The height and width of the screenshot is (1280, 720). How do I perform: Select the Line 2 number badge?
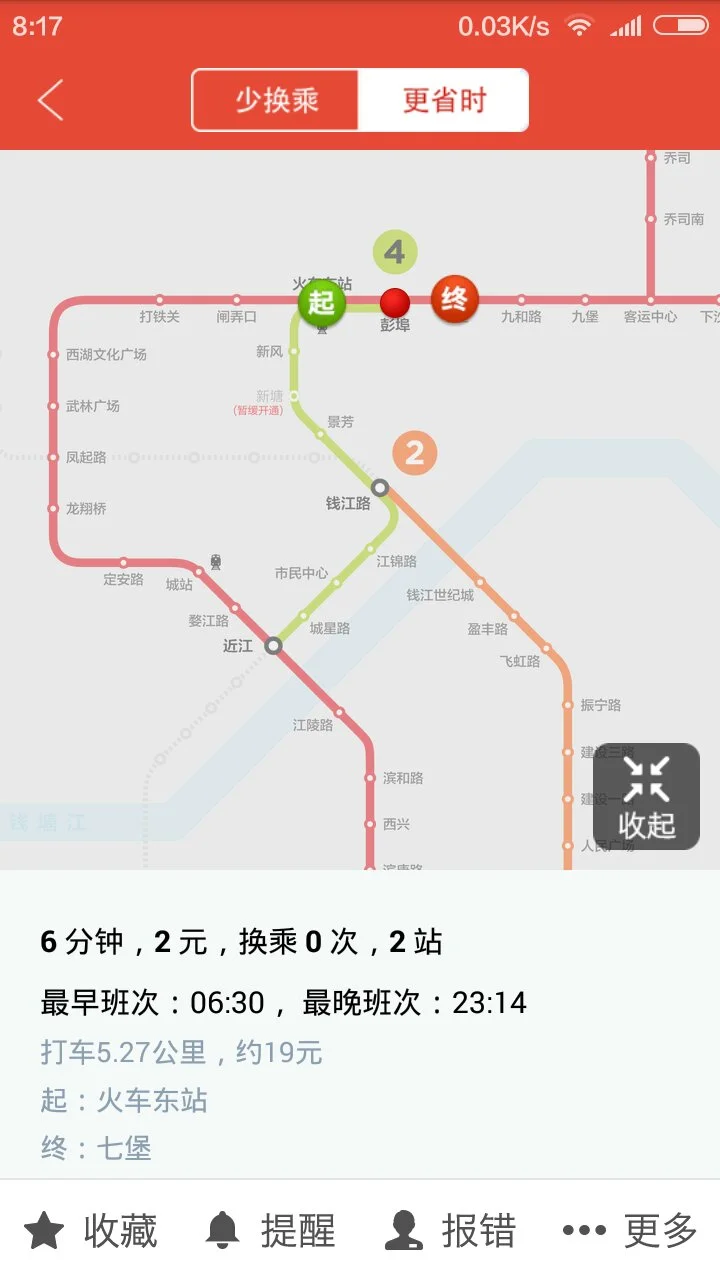point(415,452)
